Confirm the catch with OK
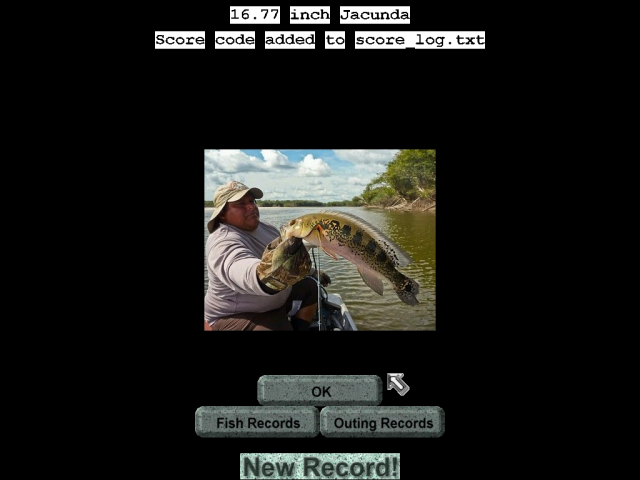Screen dimensions: 640x480 [x=320, y=391]
